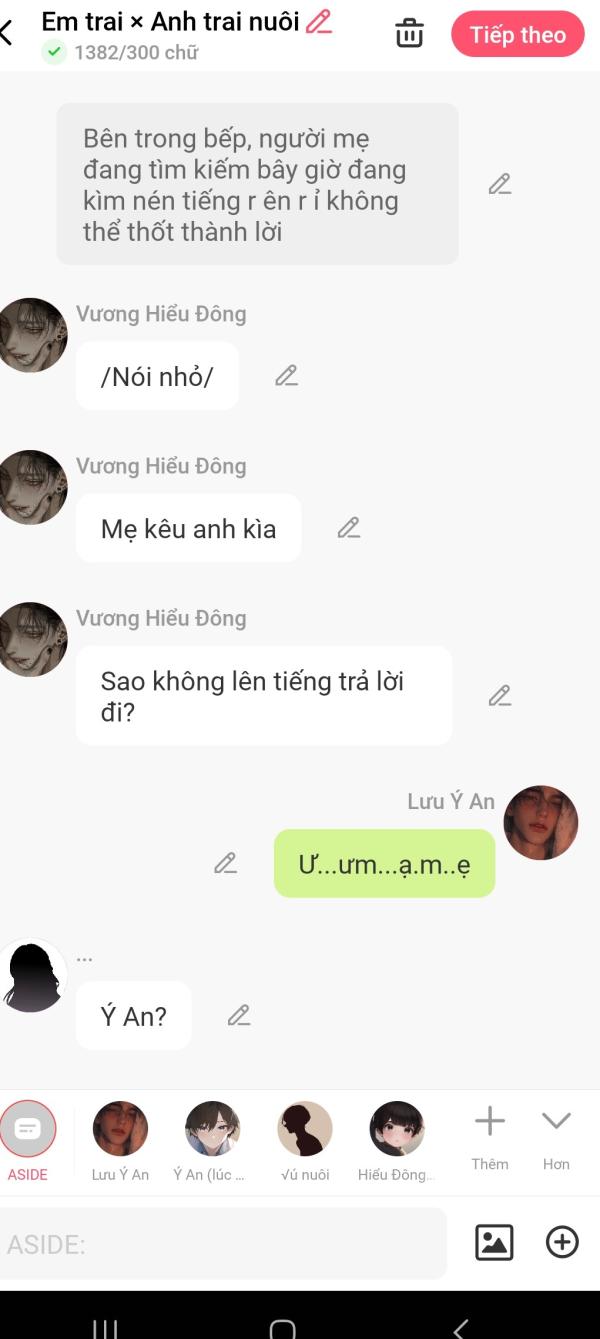Screen dimensions: 600x1339
Task: Choose Lưu Ý An as speaker
Action: (120, 1142)
